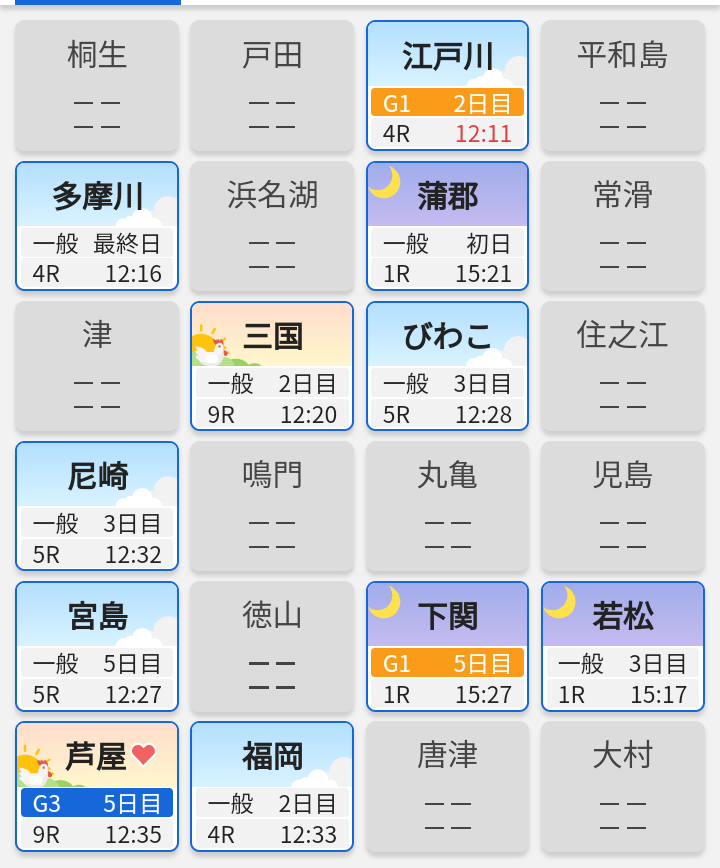The image size is (720, 868).
Task: Open 蒲郡 night race card
Action: point(447,226)
